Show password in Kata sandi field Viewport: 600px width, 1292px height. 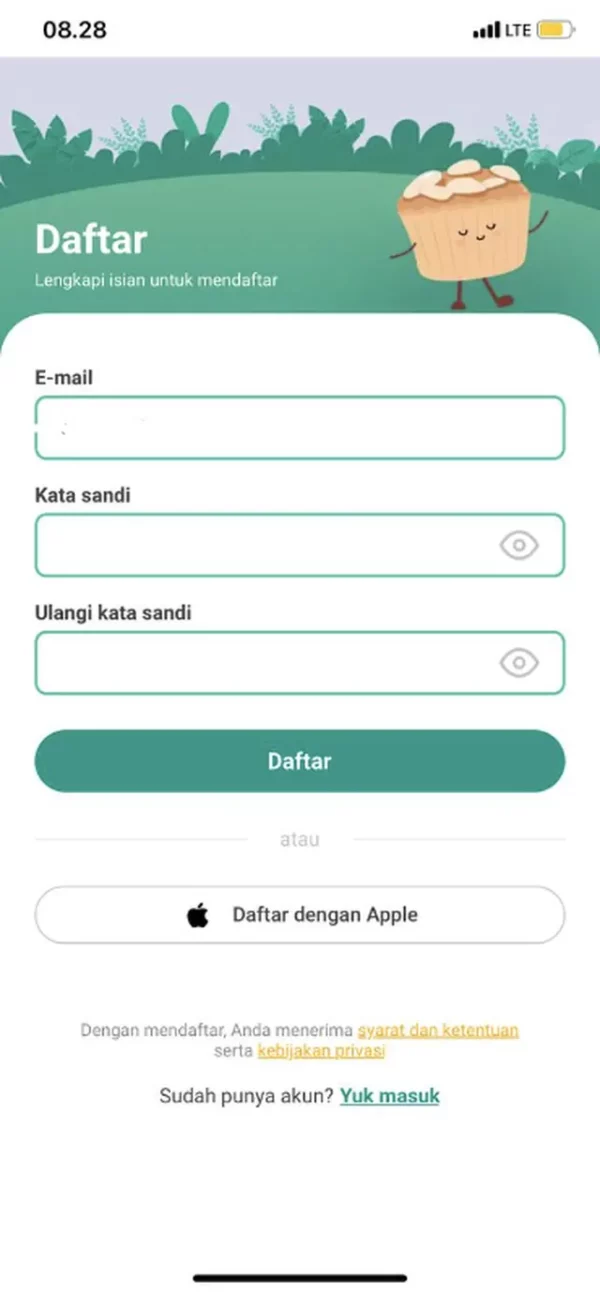pos(519,545)
